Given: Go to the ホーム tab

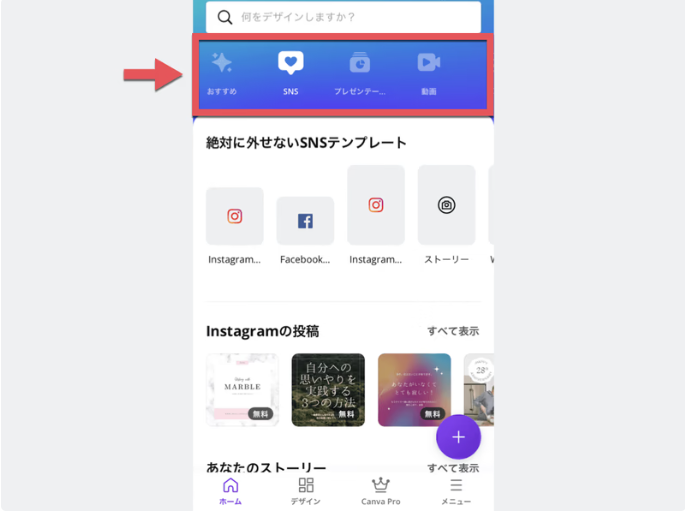Looking at the screenshot, I should [230, 490].
